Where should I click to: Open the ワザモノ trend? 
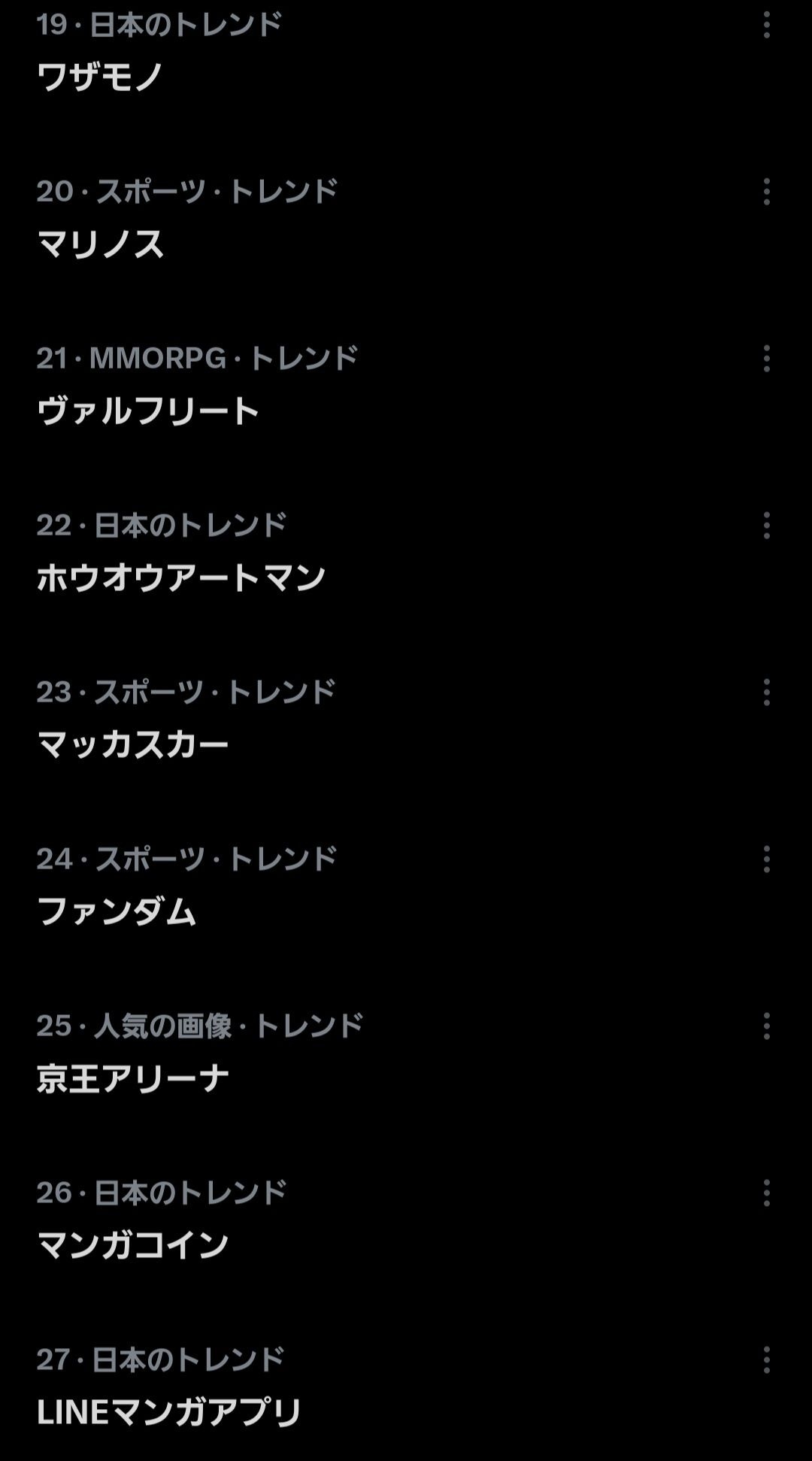tap(101, 76)
